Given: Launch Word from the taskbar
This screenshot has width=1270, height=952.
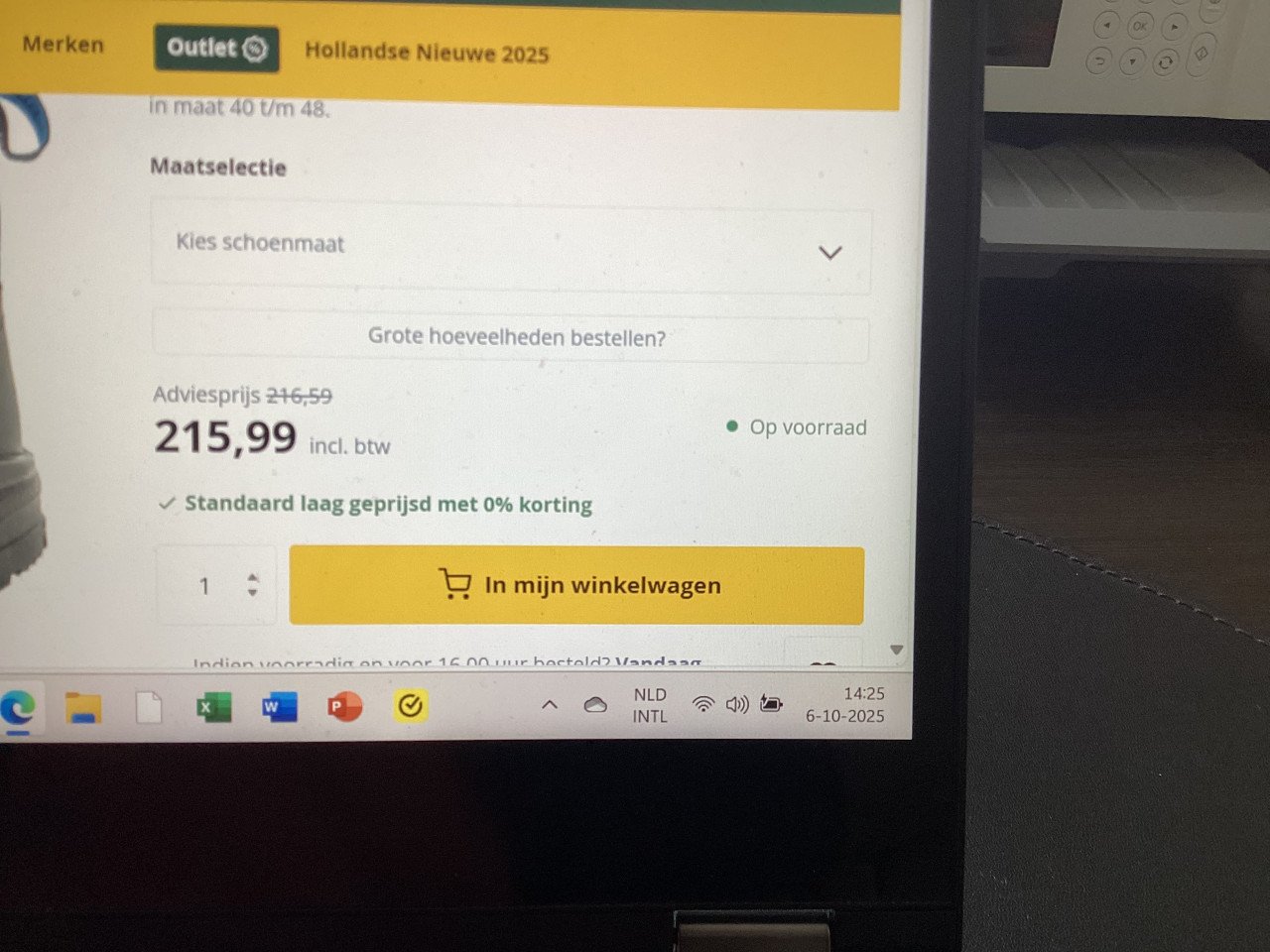Looking at the screenshot, I should click(279, 707).
